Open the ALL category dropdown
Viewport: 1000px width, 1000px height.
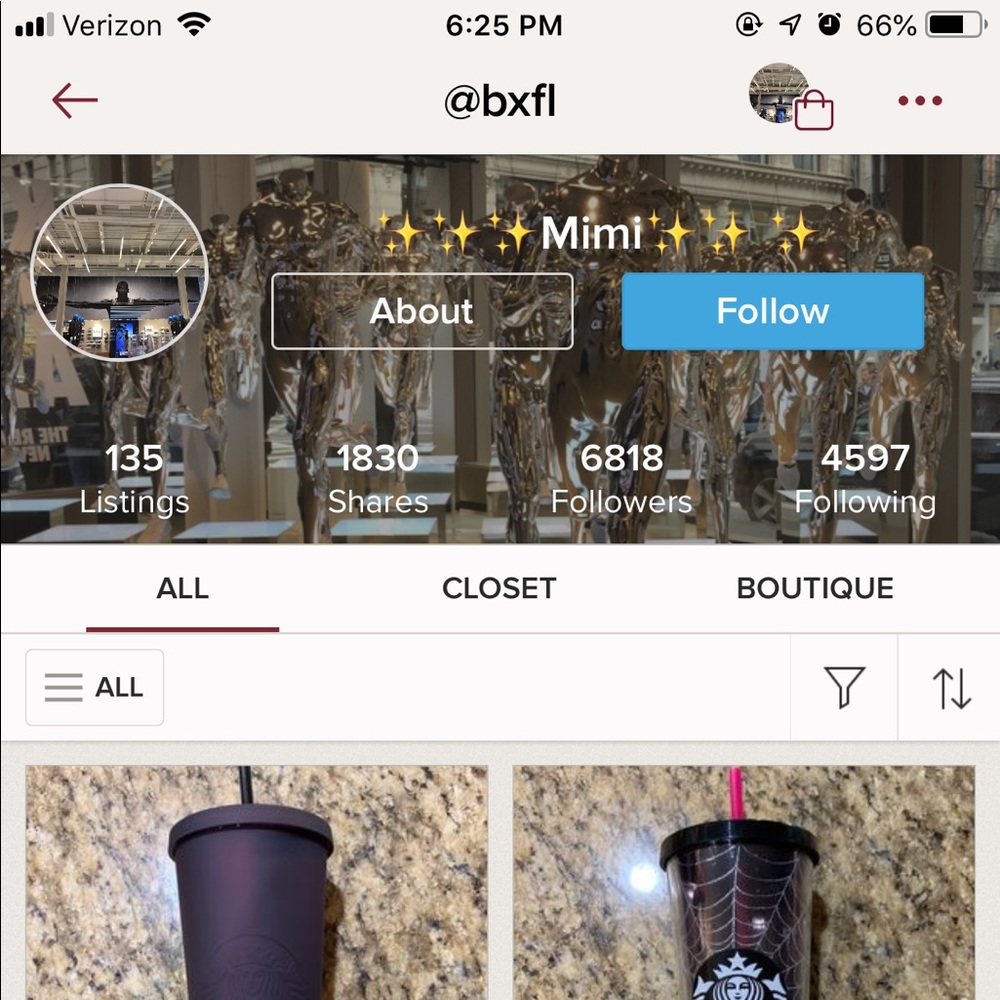[95, 688]
